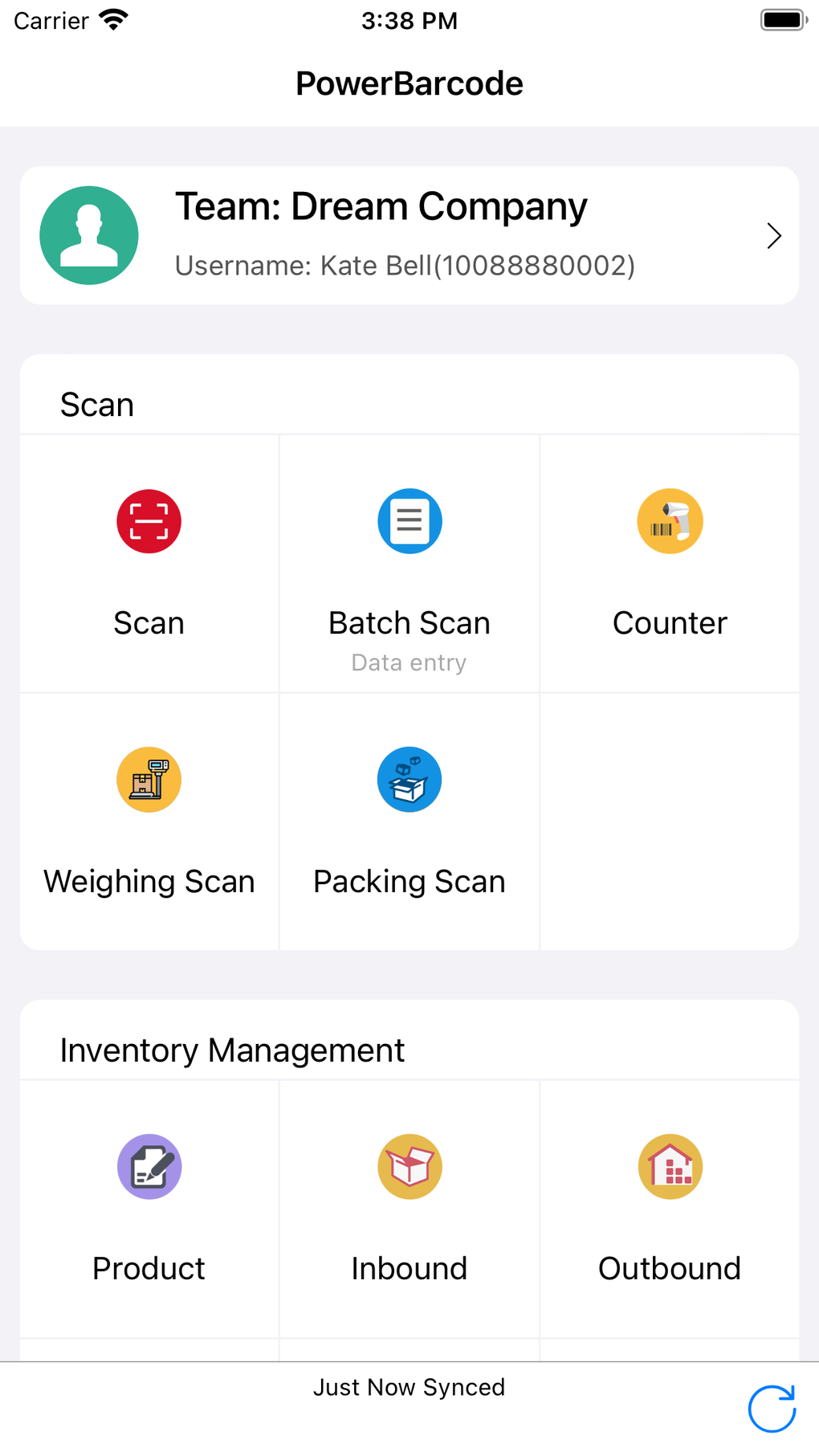This screenshot has height=1456, width=819.
Task: Launch the Counter tool
Action: tap(669, 563)
